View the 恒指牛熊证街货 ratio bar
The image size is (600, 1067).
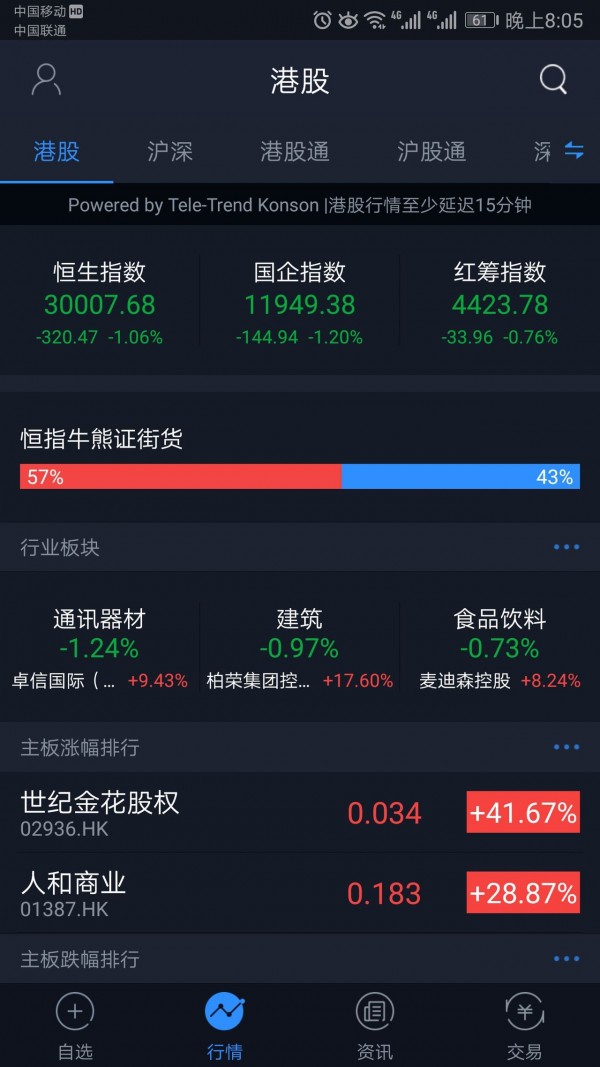(x=300, y=476)
